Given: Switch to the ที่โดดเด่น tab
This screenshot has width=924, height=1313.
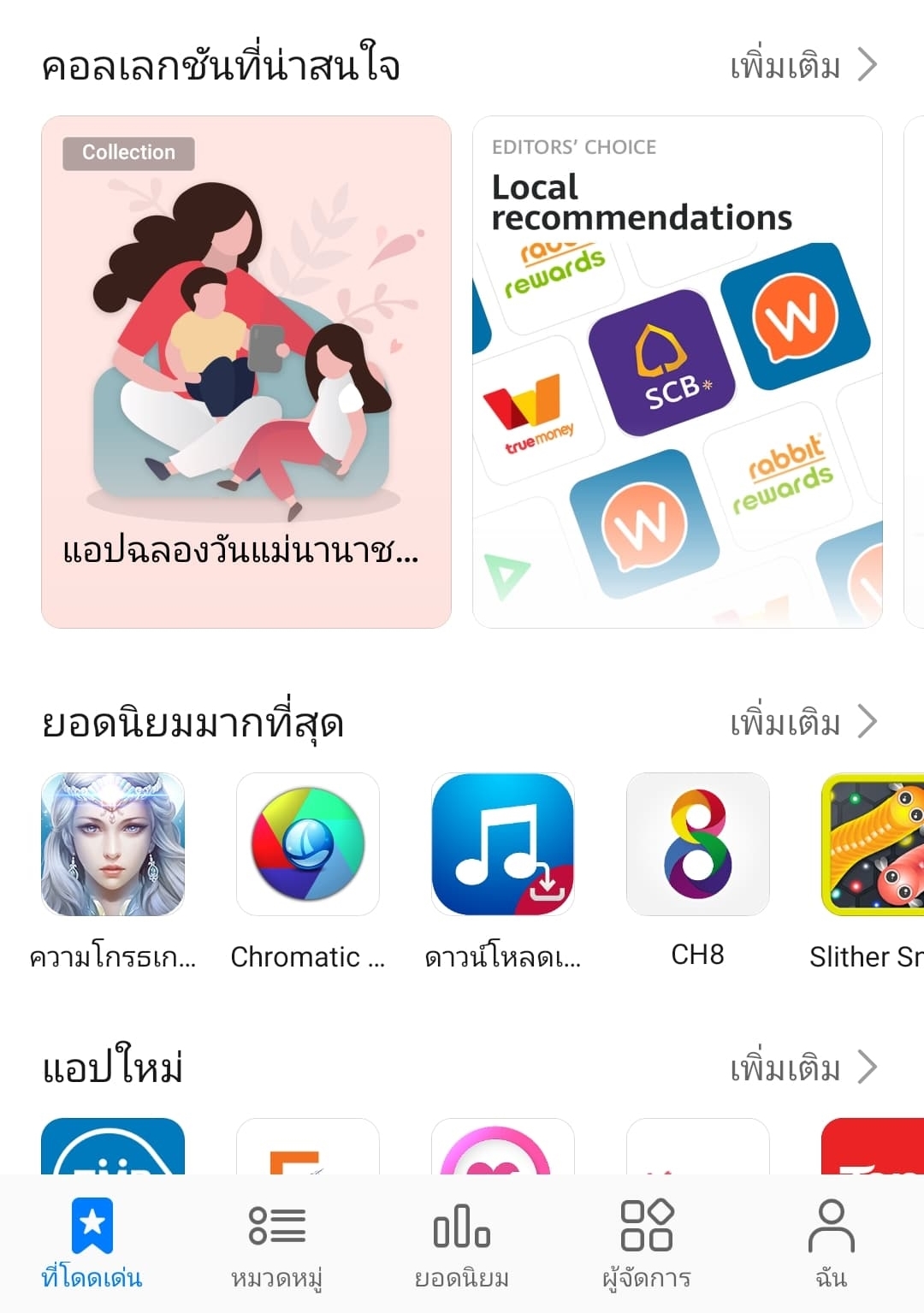Looking at the screenshot, I should click(x=92, y=1243).
